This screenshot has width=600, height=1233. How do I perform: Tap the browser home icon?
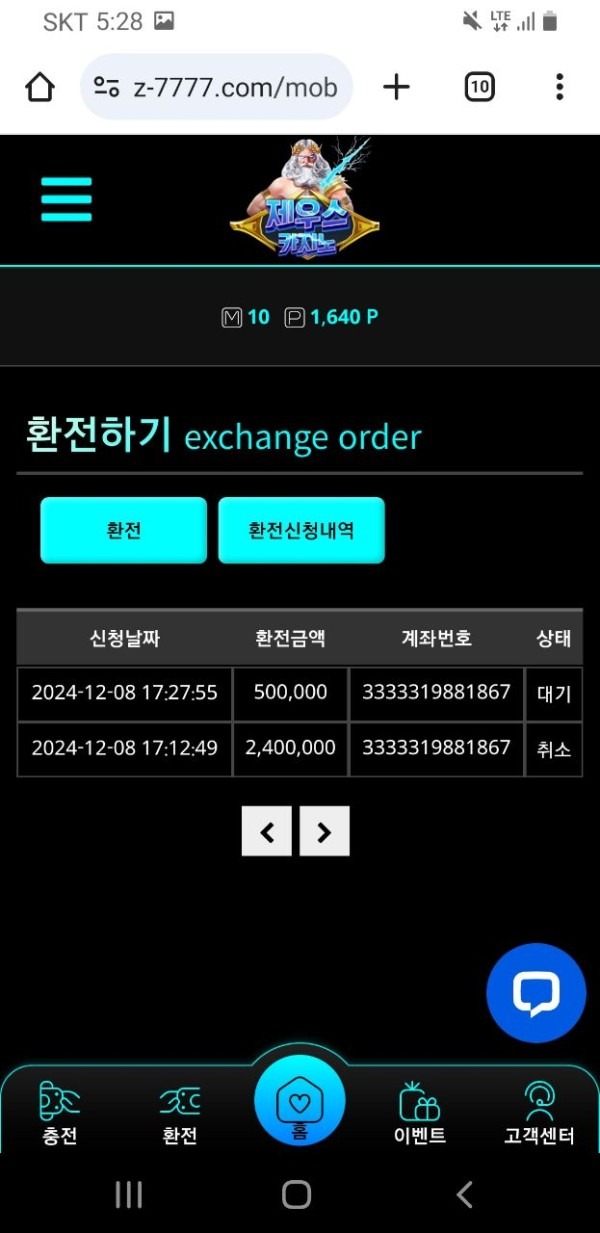(39, 88)
